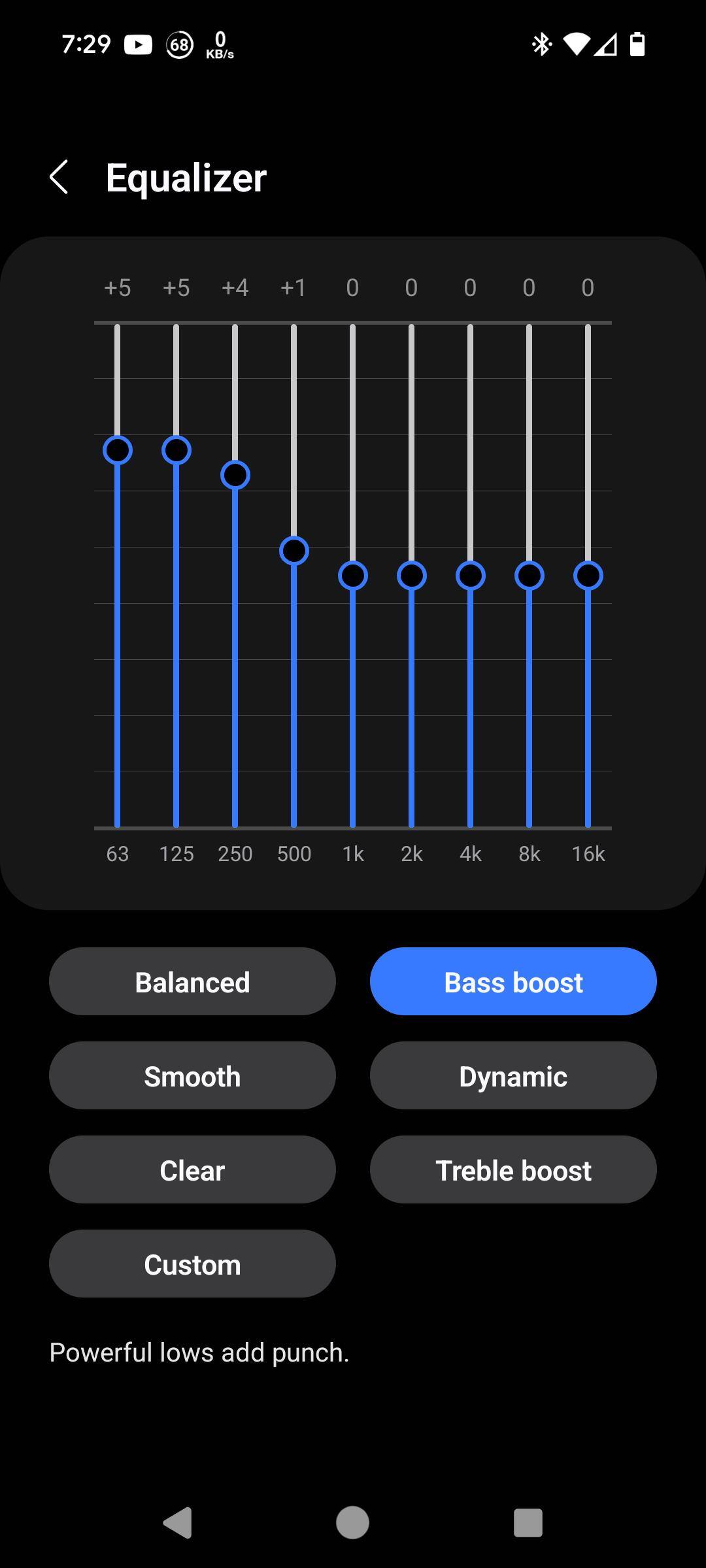The image size is (706, 1568).
Task: Choose the Bass boost preset
Action: (x=513, y=981)
